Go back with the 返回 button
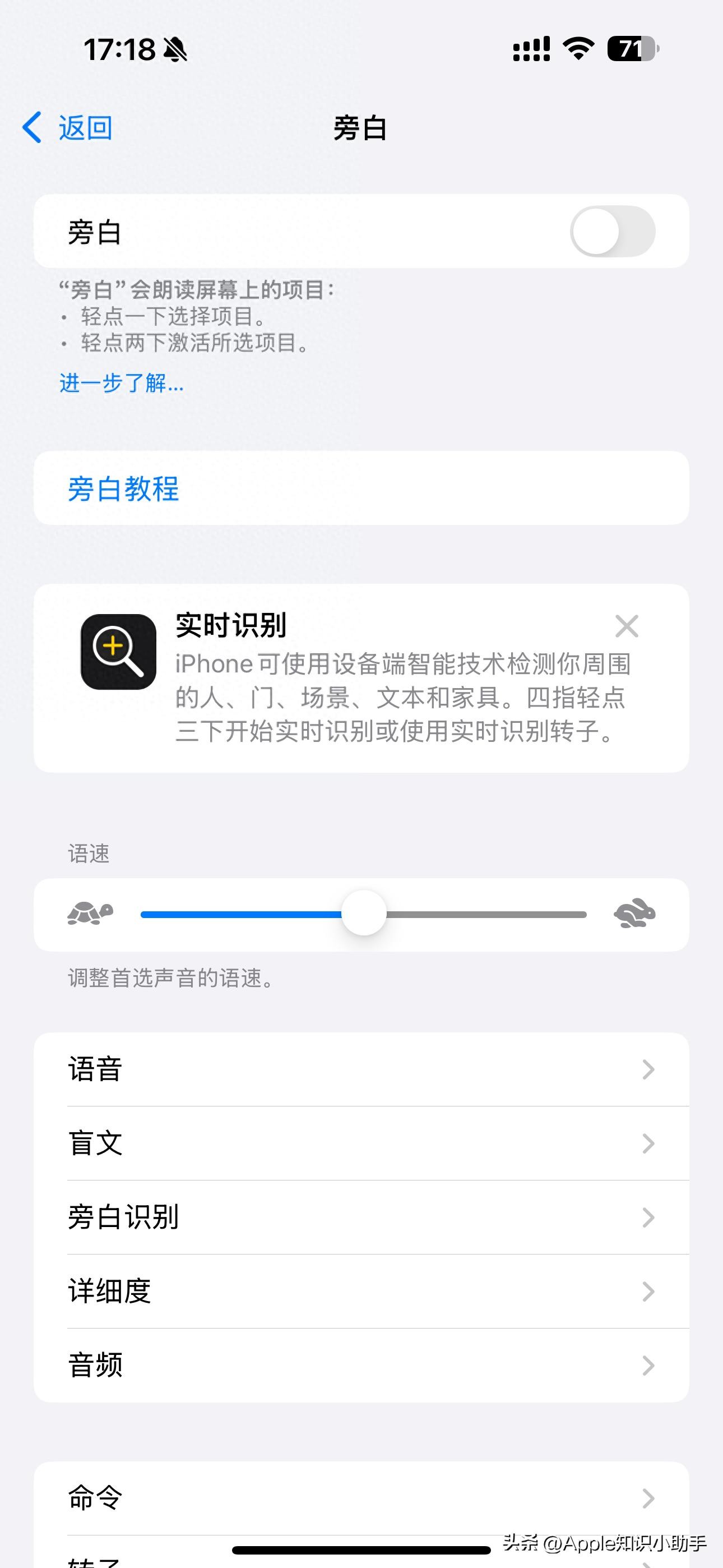This screenshot has height=1568, width=723. pyautogui.click(x=68, y=128)
